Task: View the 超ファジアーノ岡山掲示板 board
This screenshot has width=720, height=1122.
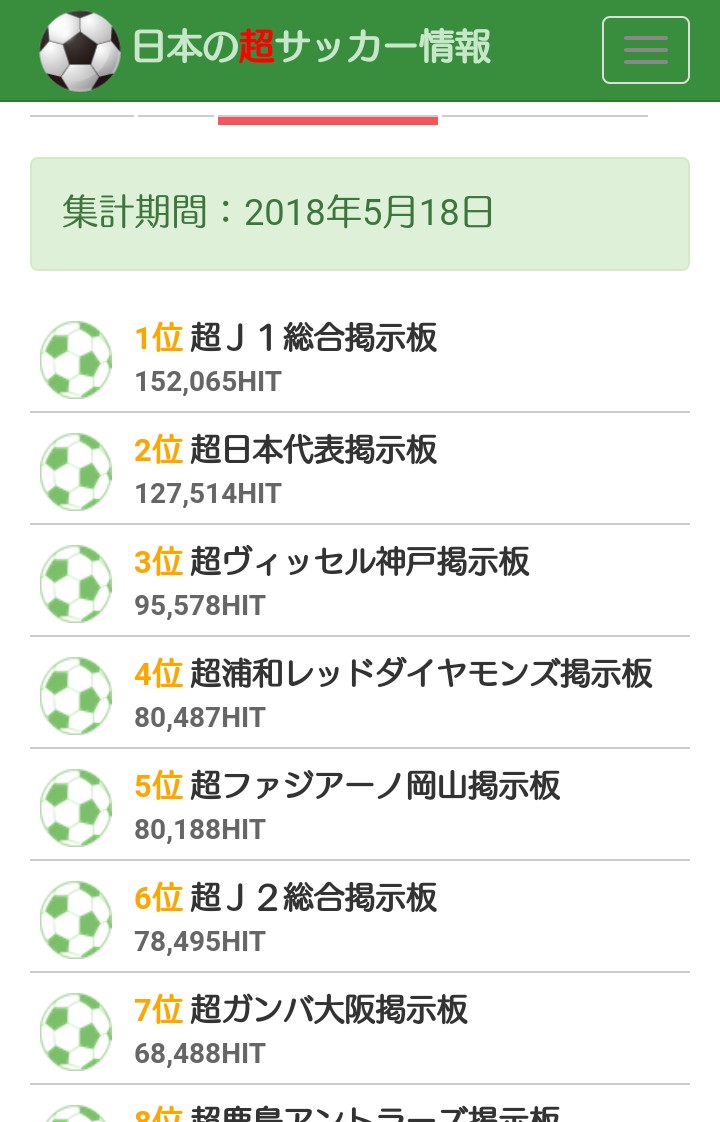Action: point(374,787)
